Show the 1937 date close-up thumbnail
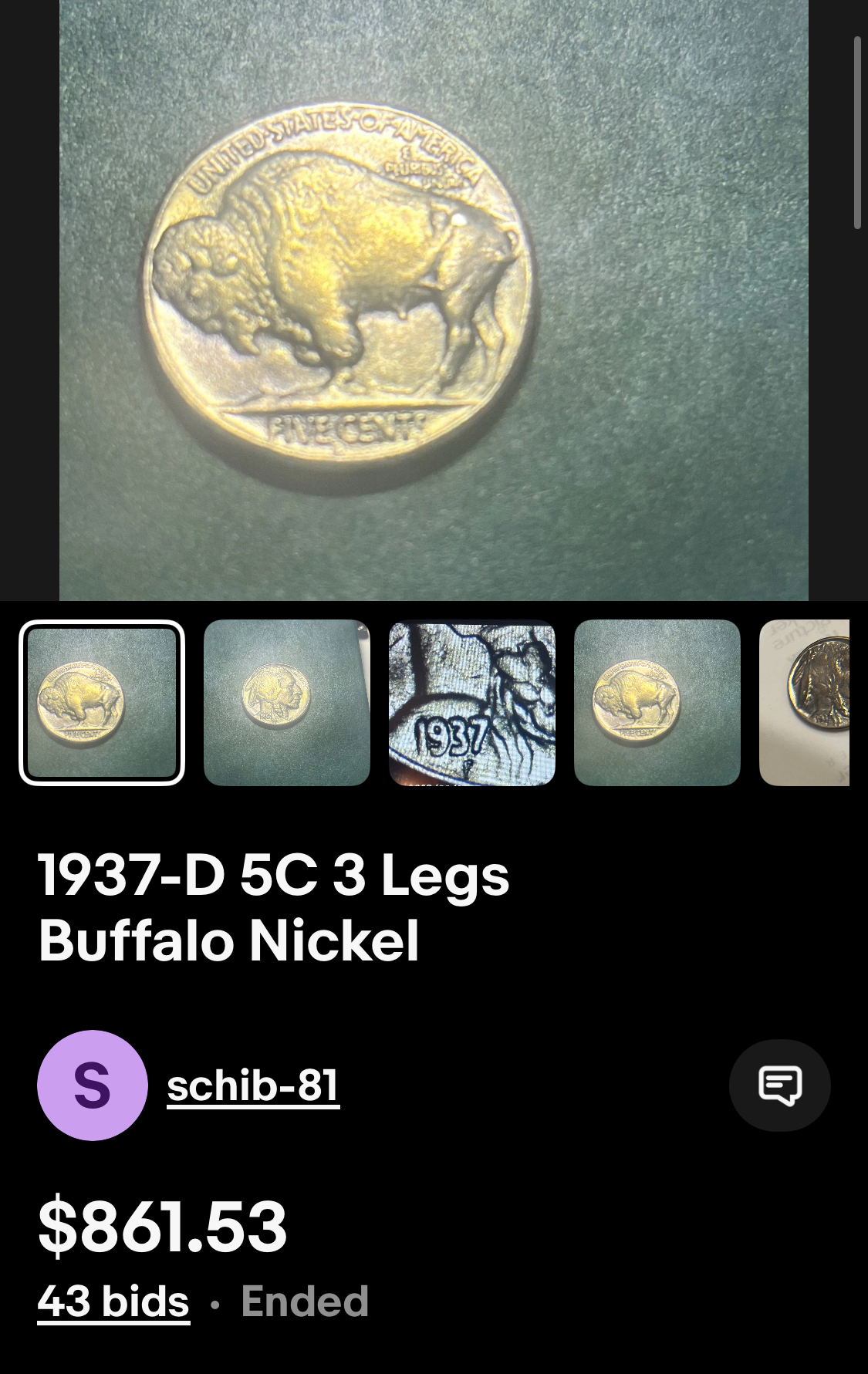 [472, 703]
